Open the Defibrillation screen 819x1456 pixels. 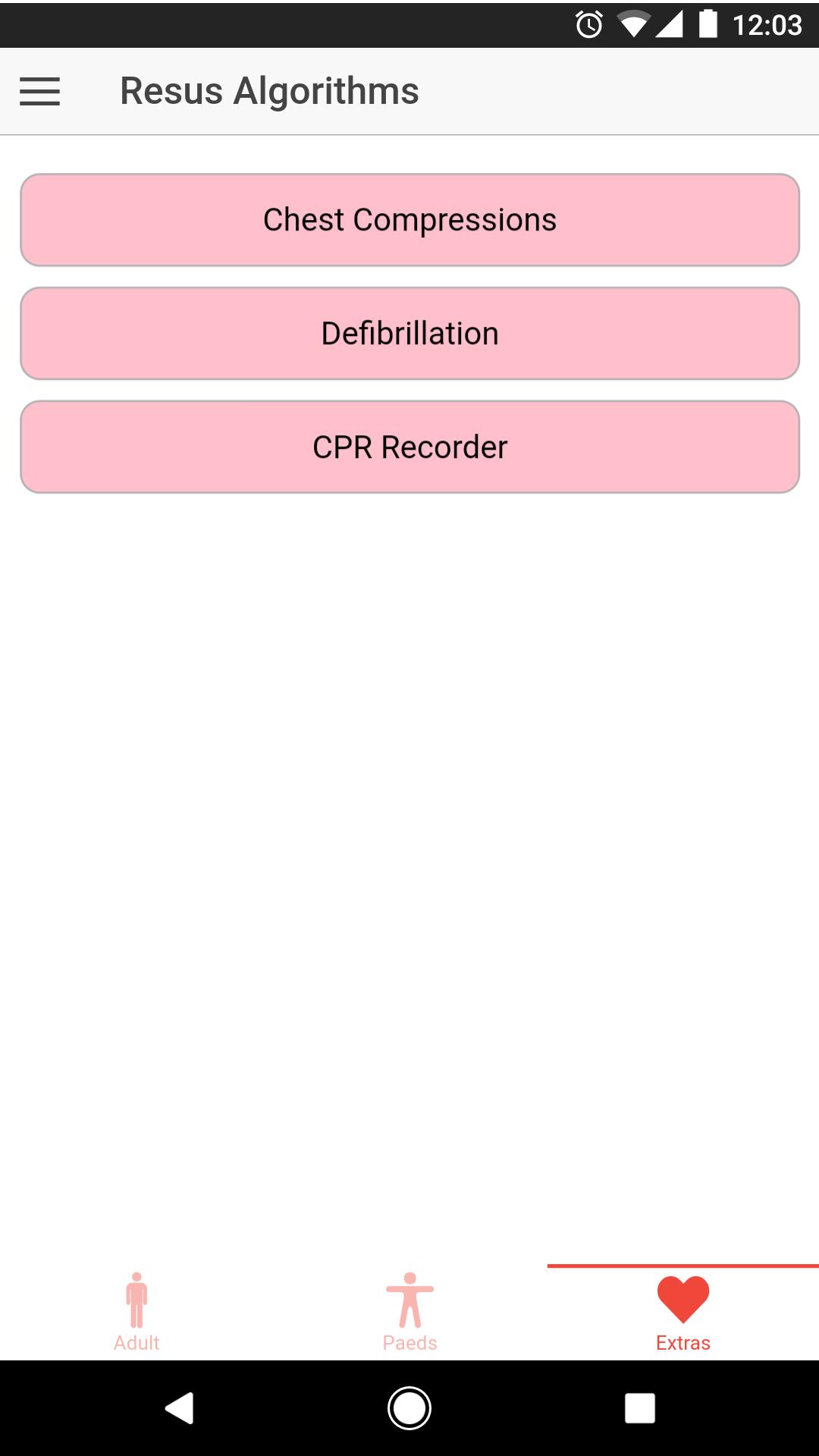point(409,333)
